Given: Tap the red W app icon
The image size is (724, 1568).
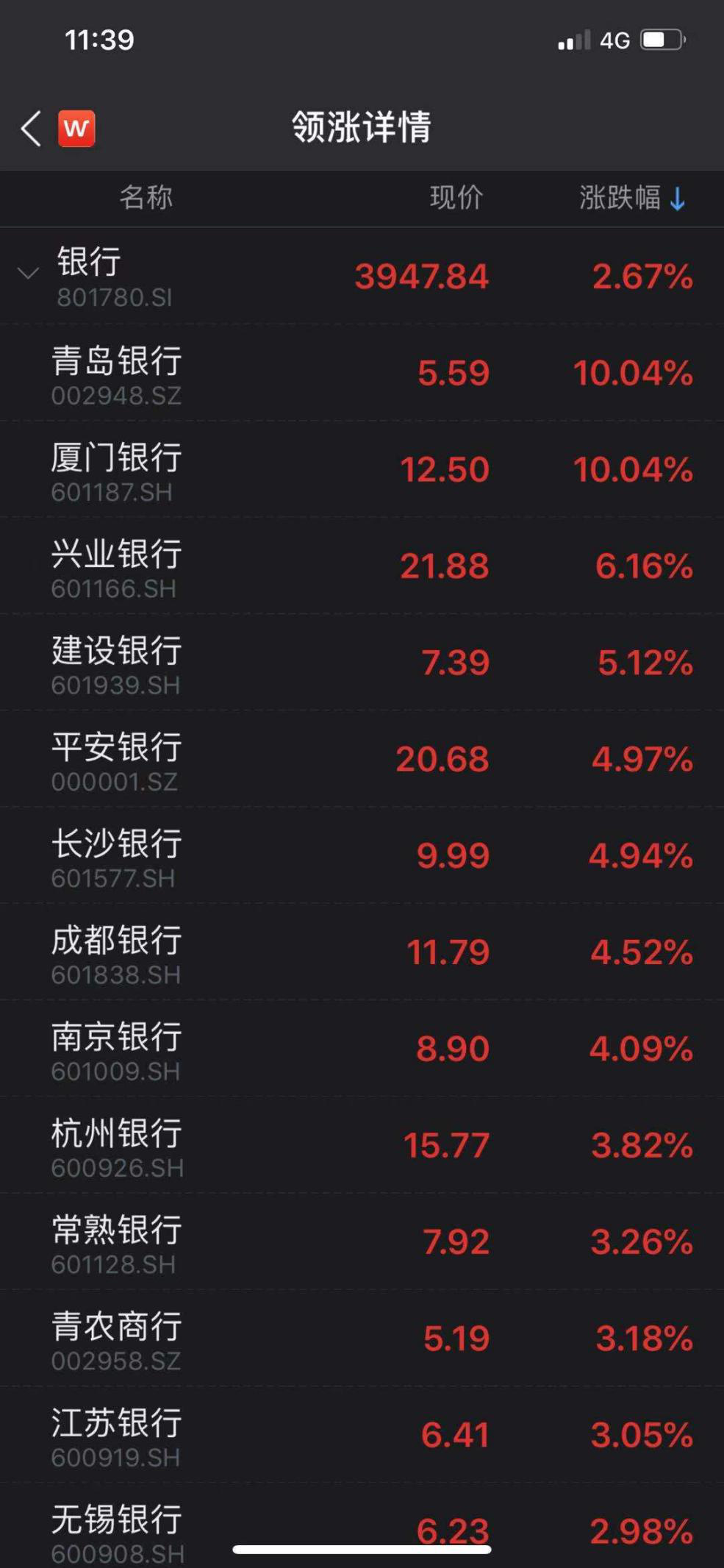Looking at the screenshot, I should pos(76,129).
